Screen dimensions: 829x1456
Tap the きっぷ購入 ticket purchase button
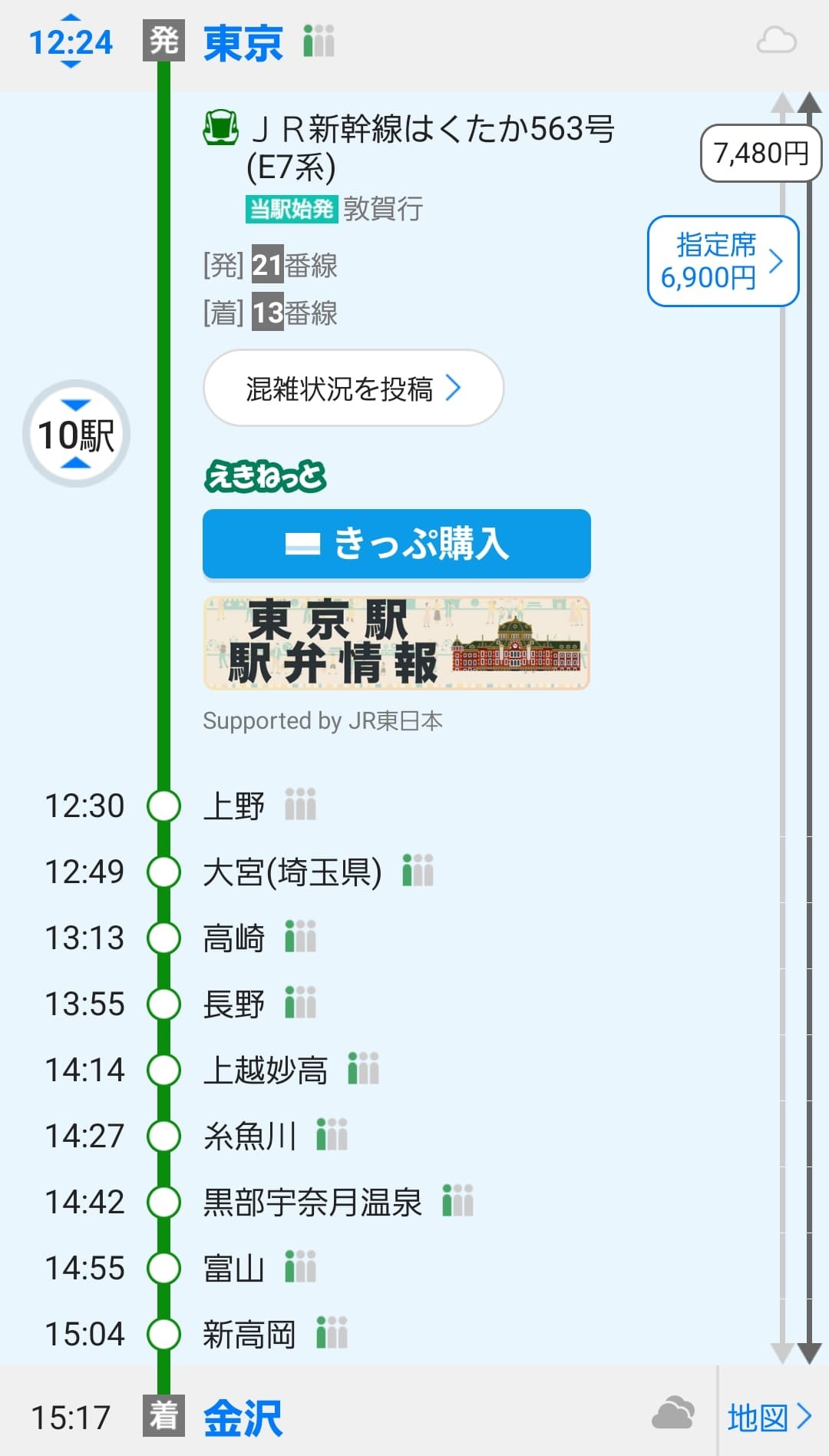396,544
